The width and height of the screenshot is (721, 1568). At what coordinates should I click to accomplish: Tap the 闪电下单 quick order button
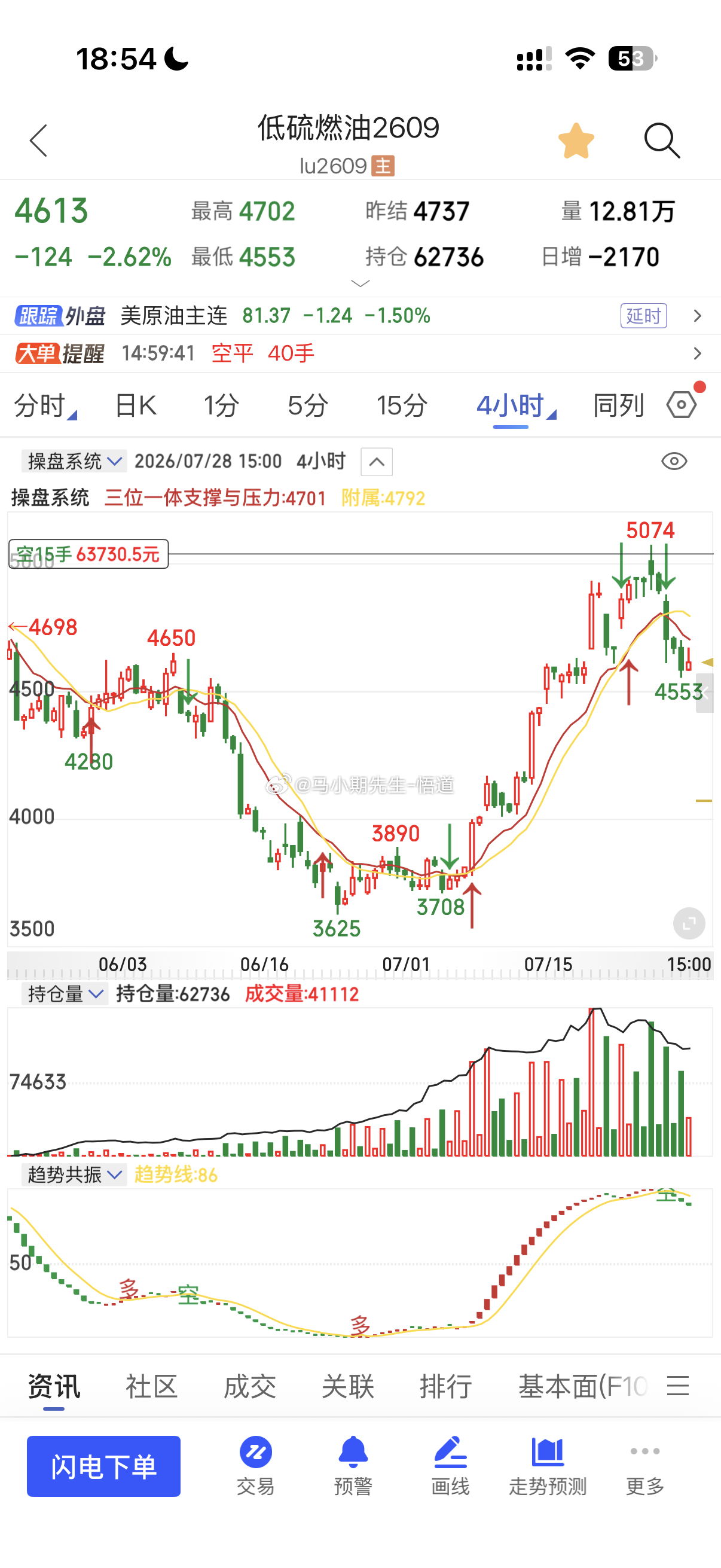coord(103,1466)
